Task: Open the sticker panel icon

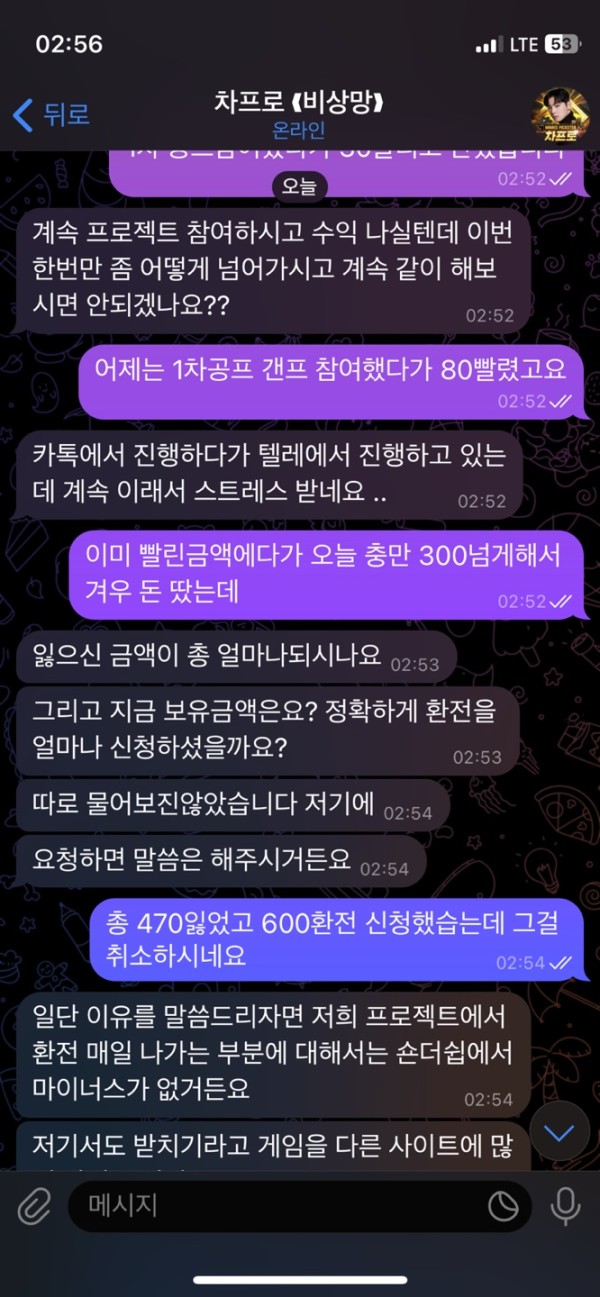Action: [x=502, y=1206]
